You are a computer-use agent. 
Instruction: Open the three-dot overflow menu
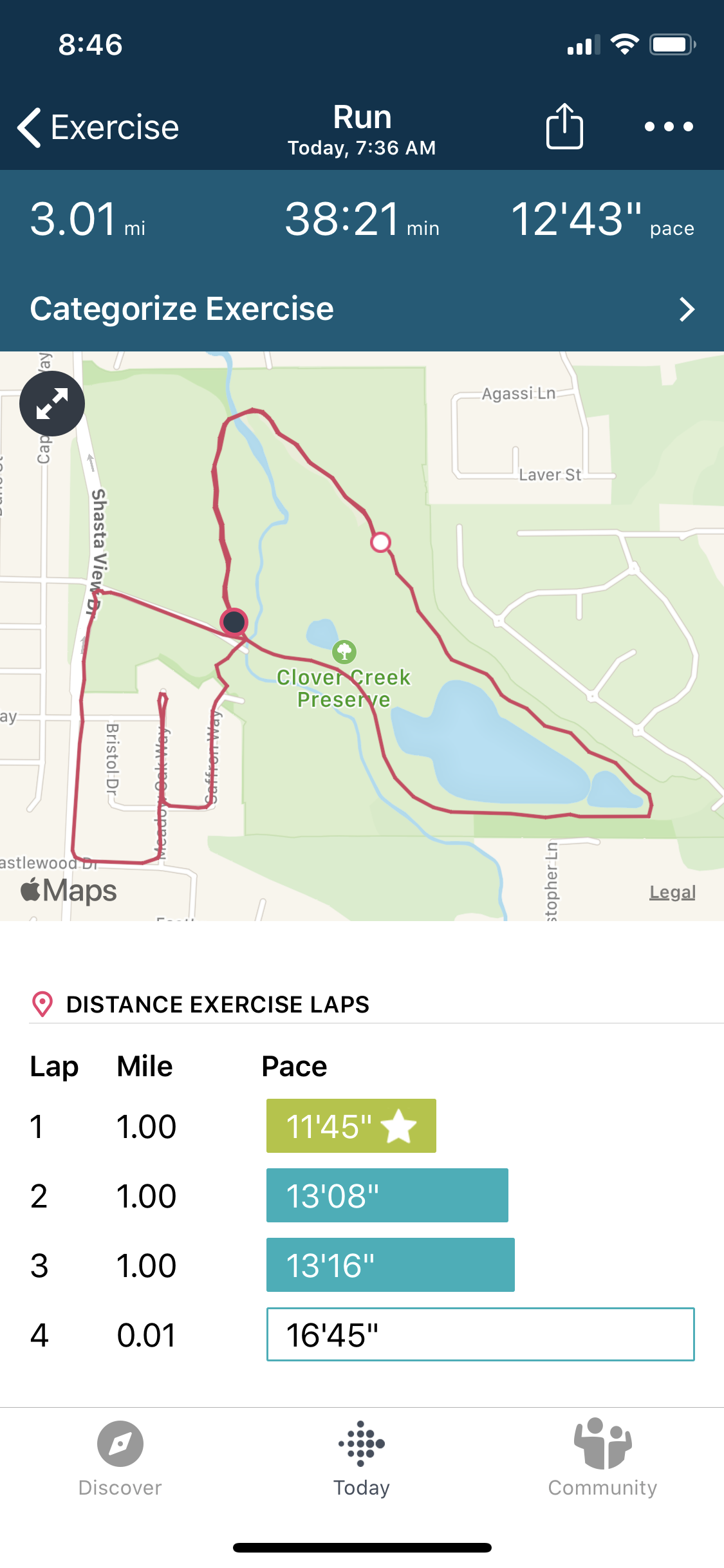[x=669, y=127]
